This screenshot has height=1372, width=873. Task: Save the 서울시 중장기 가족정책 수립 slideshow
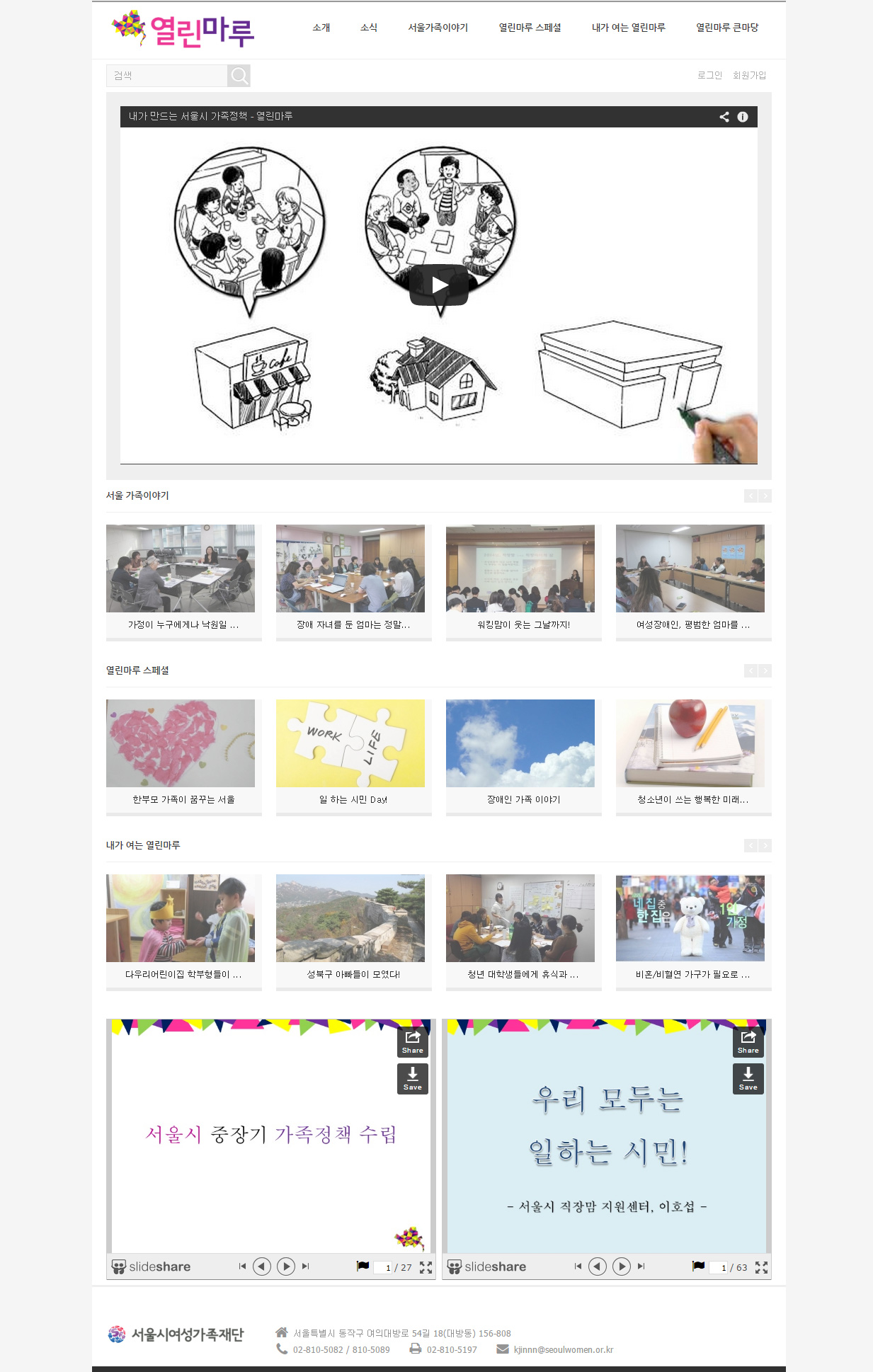click(x=412, y=1078)
